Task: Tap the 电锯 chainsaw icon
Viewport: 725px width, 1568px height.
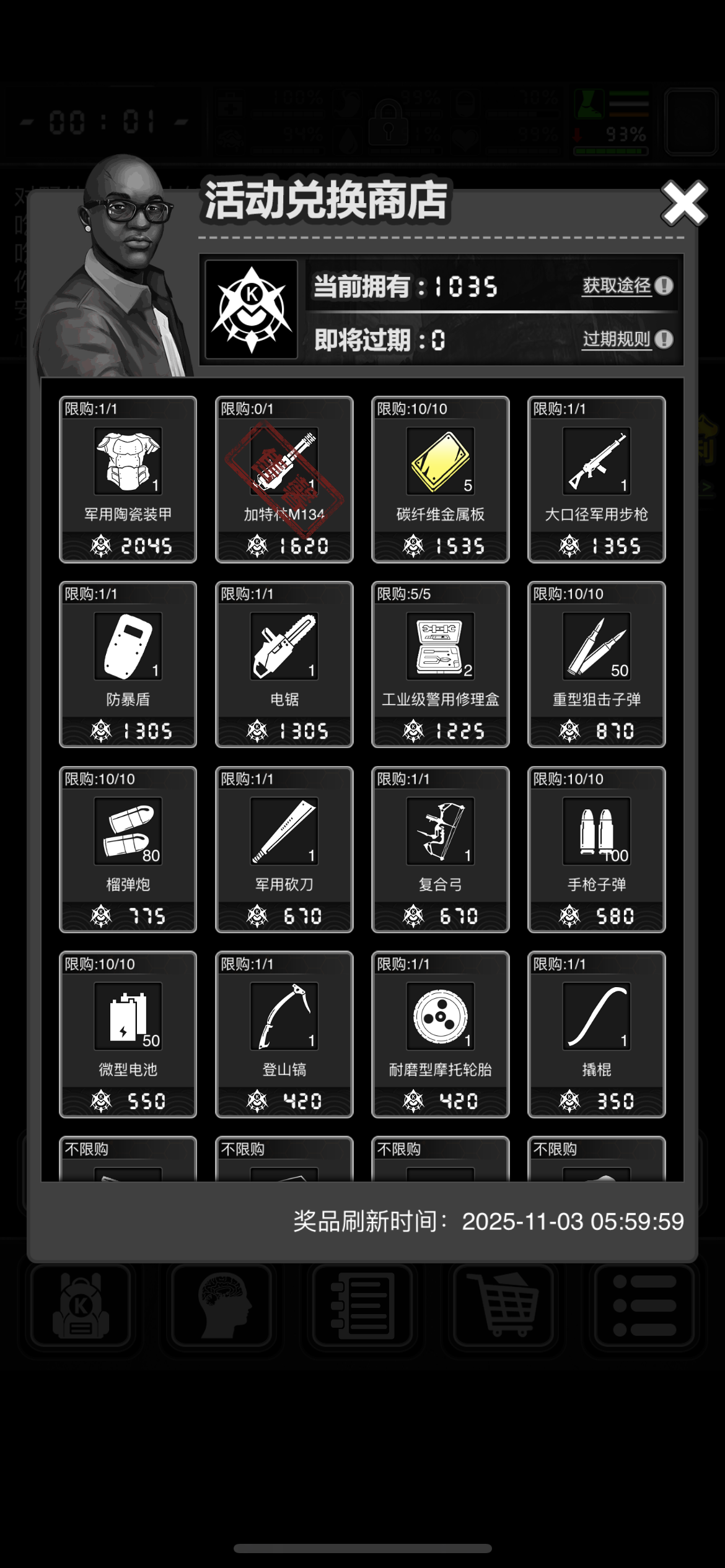Action: coord(284,646)
